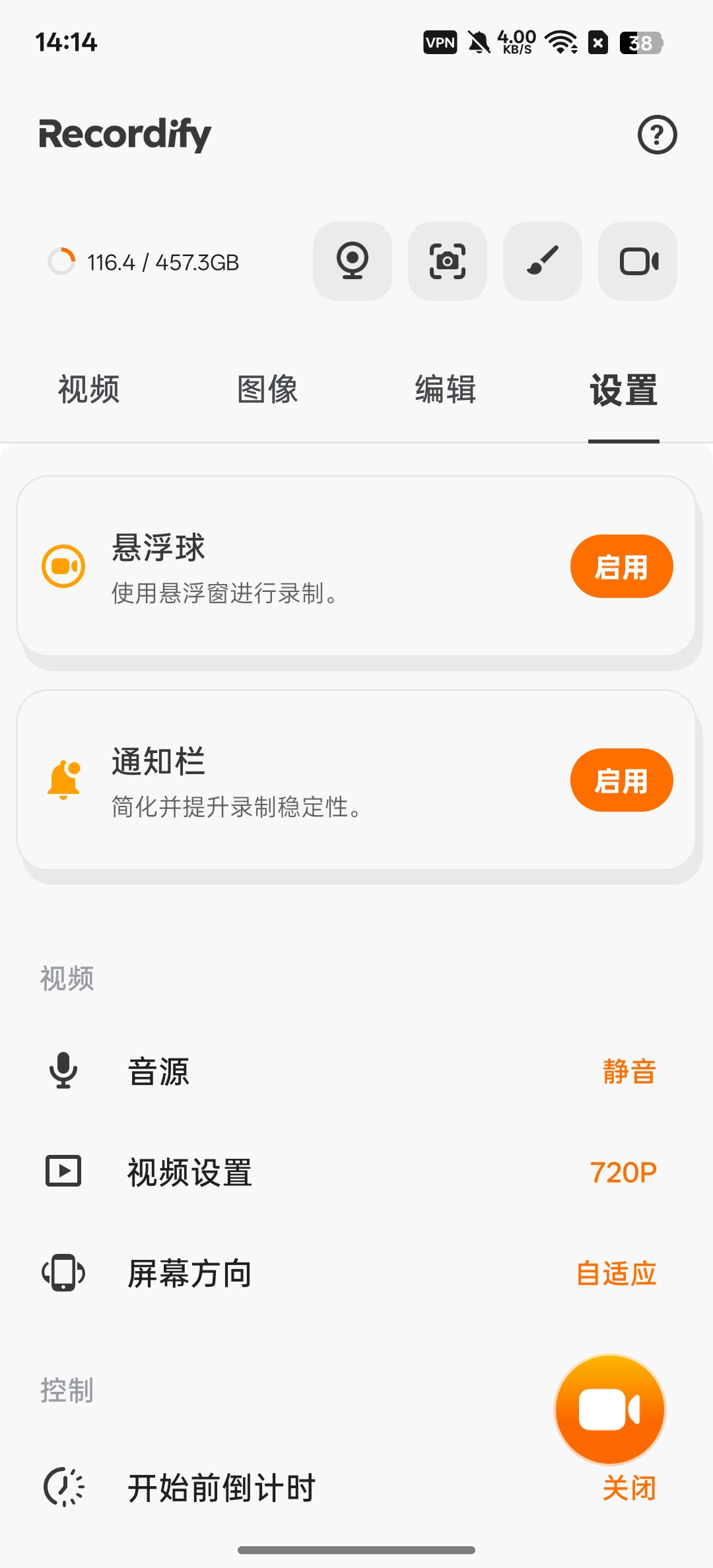
Task: Click the storage progress circle showing 116.4GB
Action: coord(62,262)
